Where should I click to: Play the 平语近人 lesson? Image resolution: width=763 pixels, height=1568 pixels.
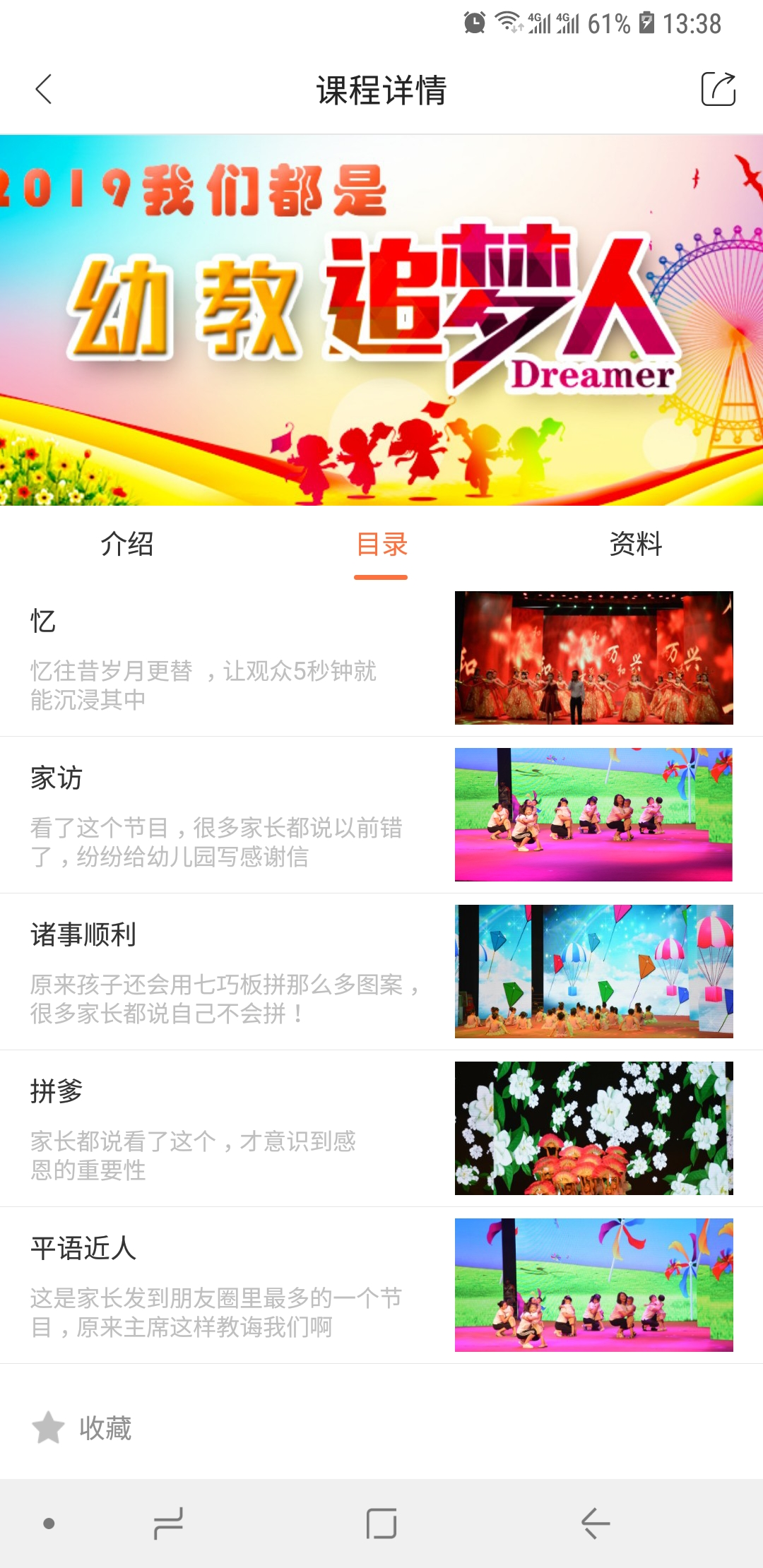coord(381,1285)
